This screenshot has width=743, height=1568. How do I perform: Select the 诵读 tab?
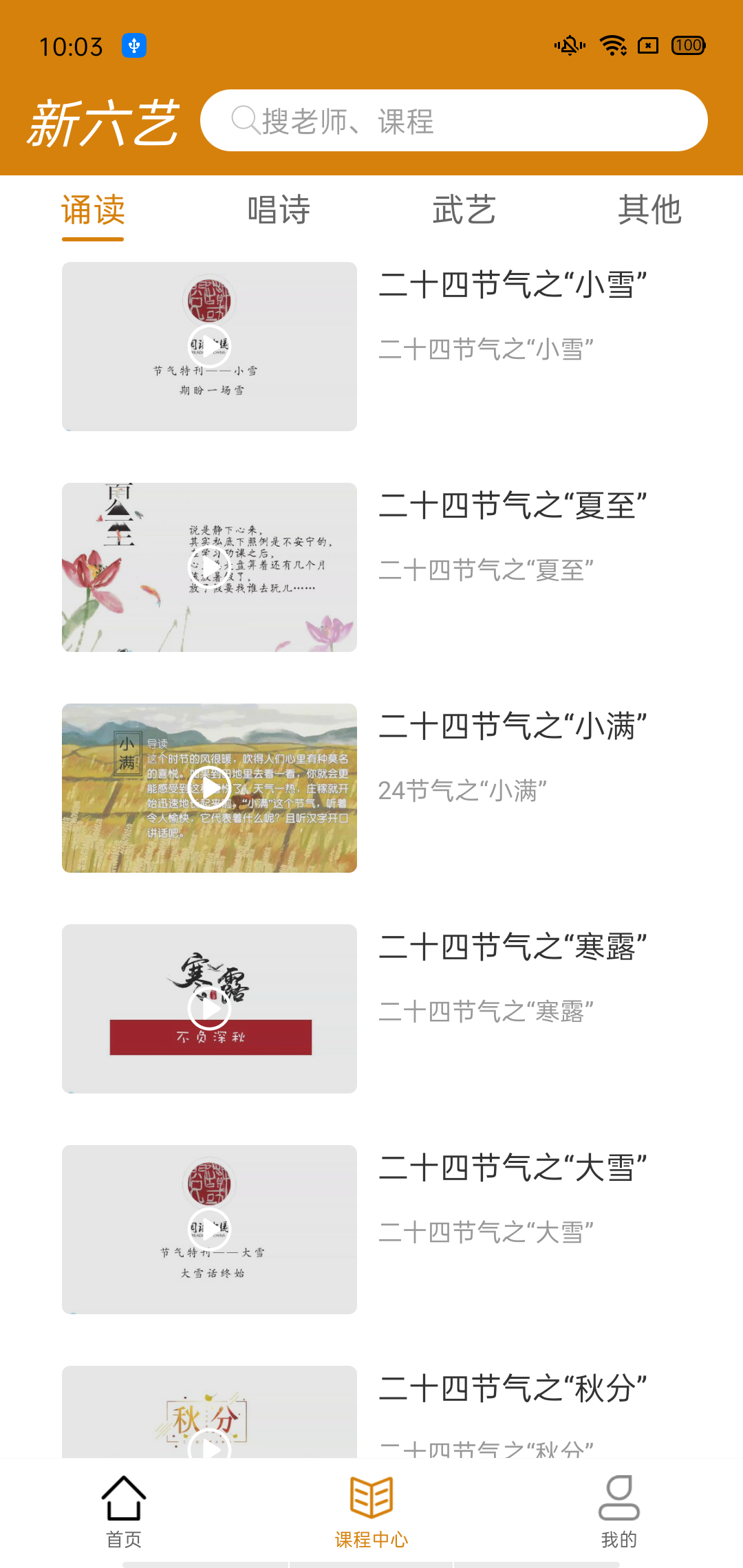(93, 210)
